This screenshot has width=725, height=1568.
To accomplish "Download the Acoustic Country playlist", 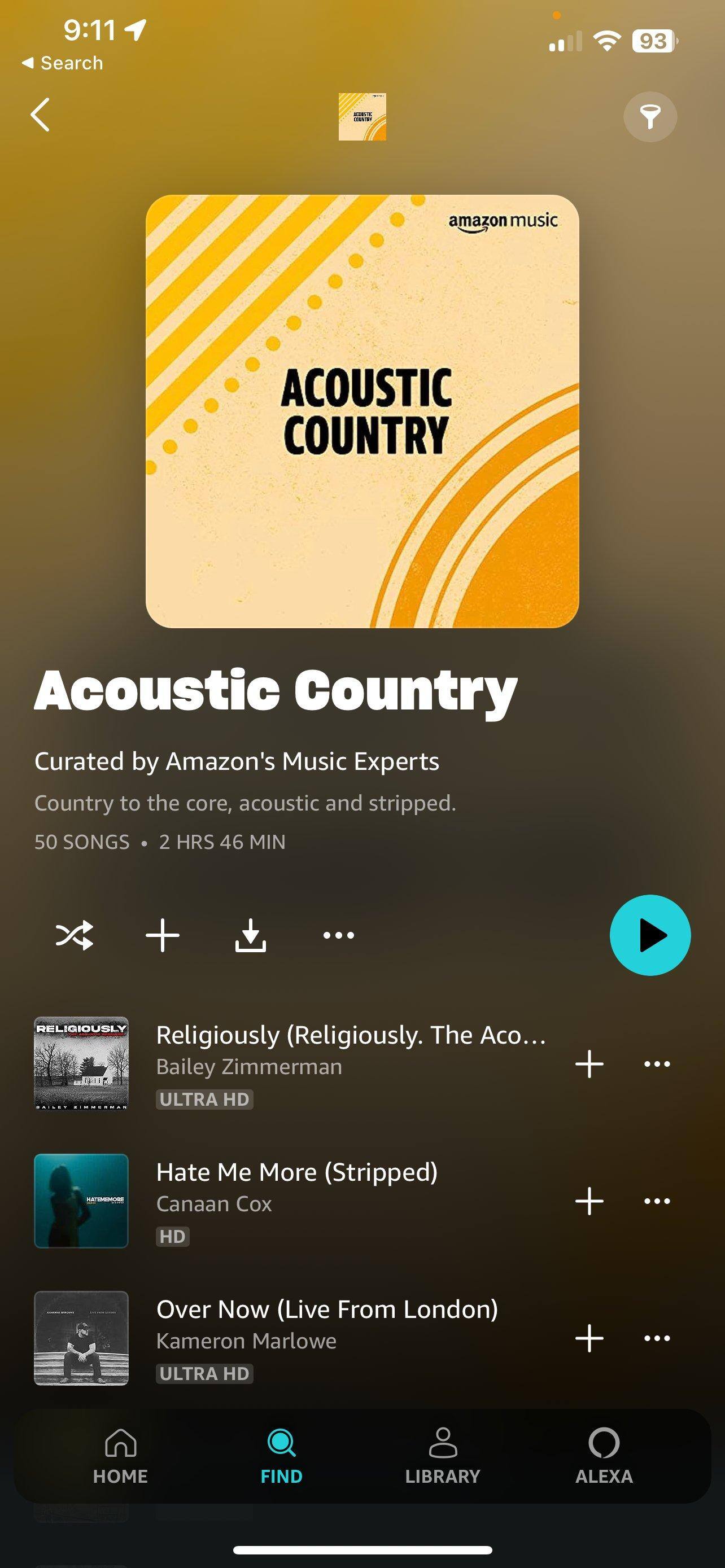I will (x=250, y=935).
